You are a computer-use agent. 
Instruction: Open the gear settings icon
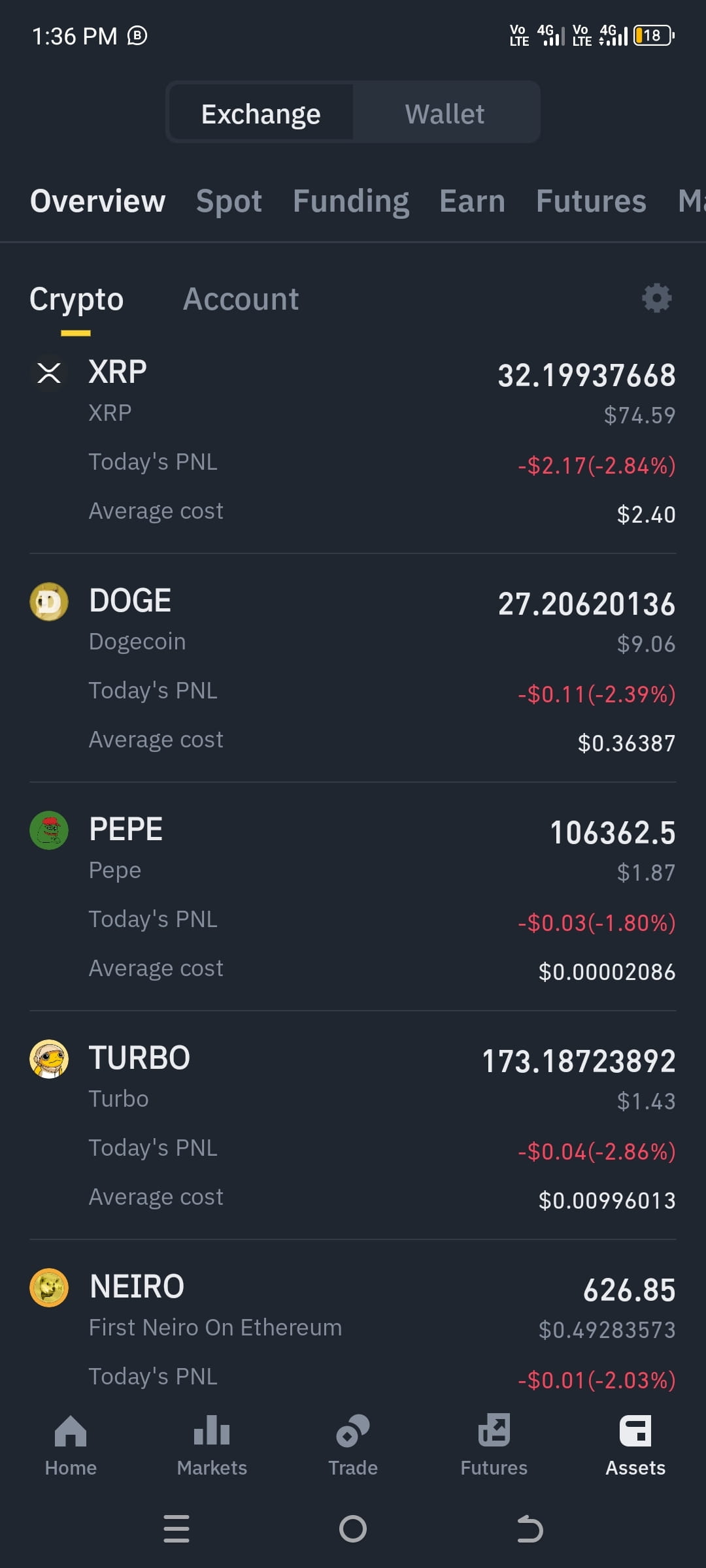point(657,298)
